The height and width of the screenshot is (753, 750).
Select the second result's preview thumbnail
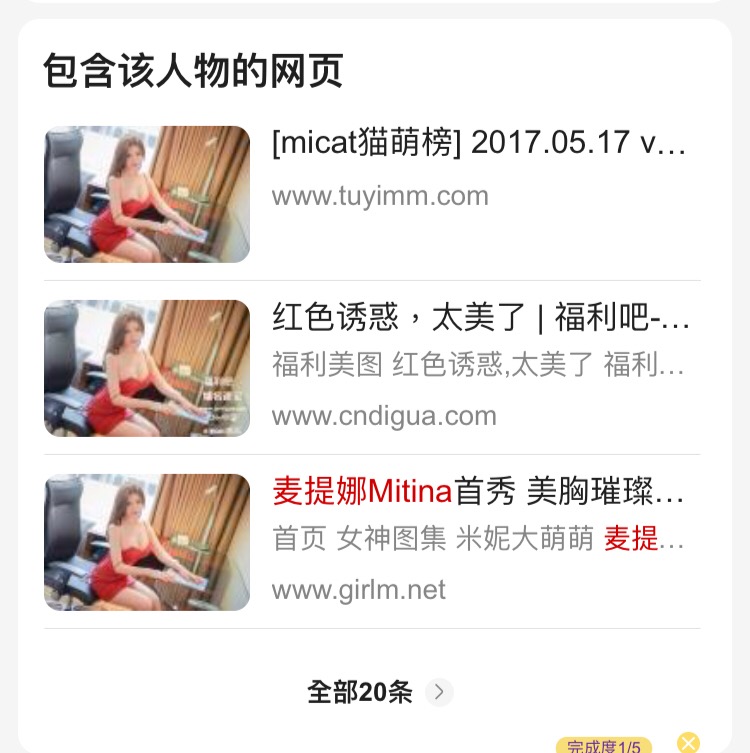coord(146,368)
